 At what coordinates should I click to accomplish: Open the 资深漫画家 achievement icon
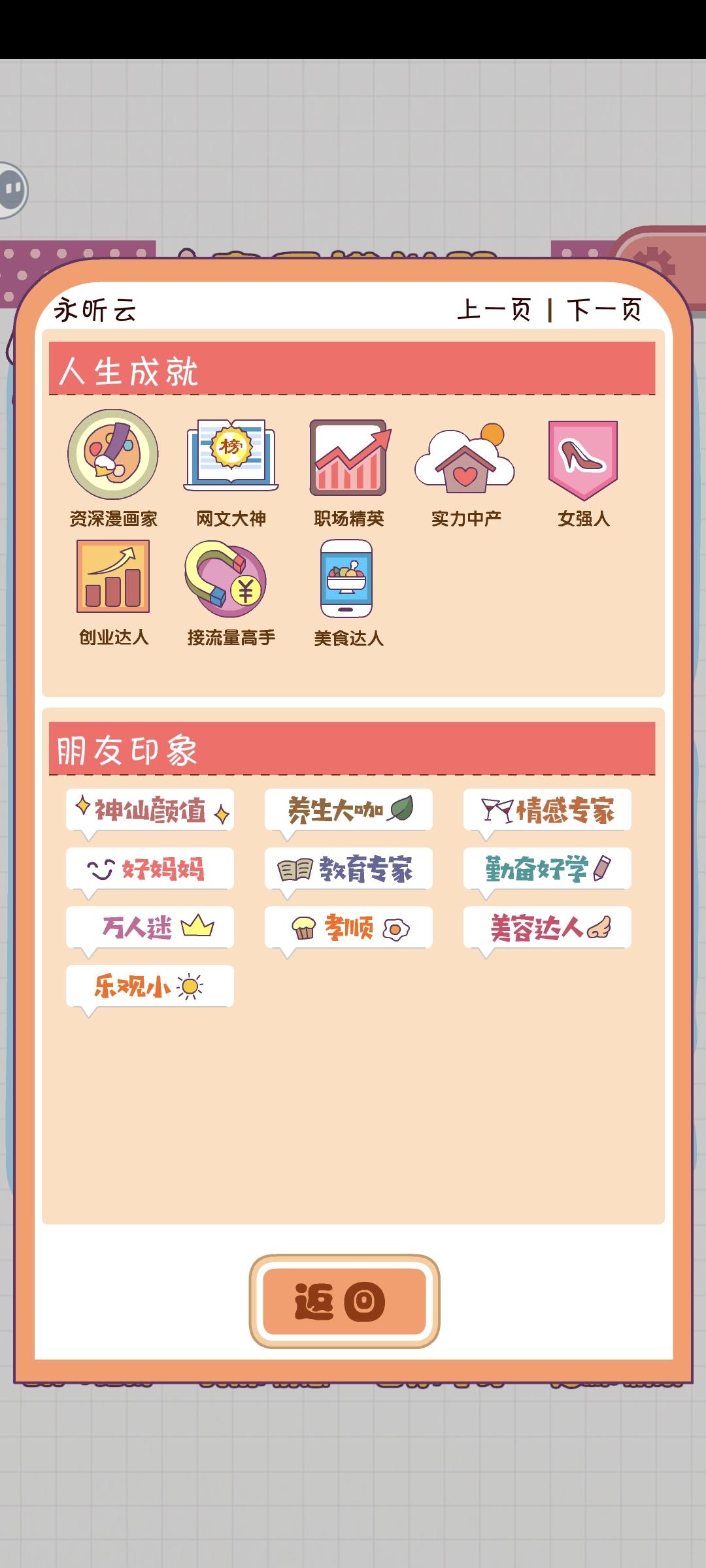(x=112, y=457)
